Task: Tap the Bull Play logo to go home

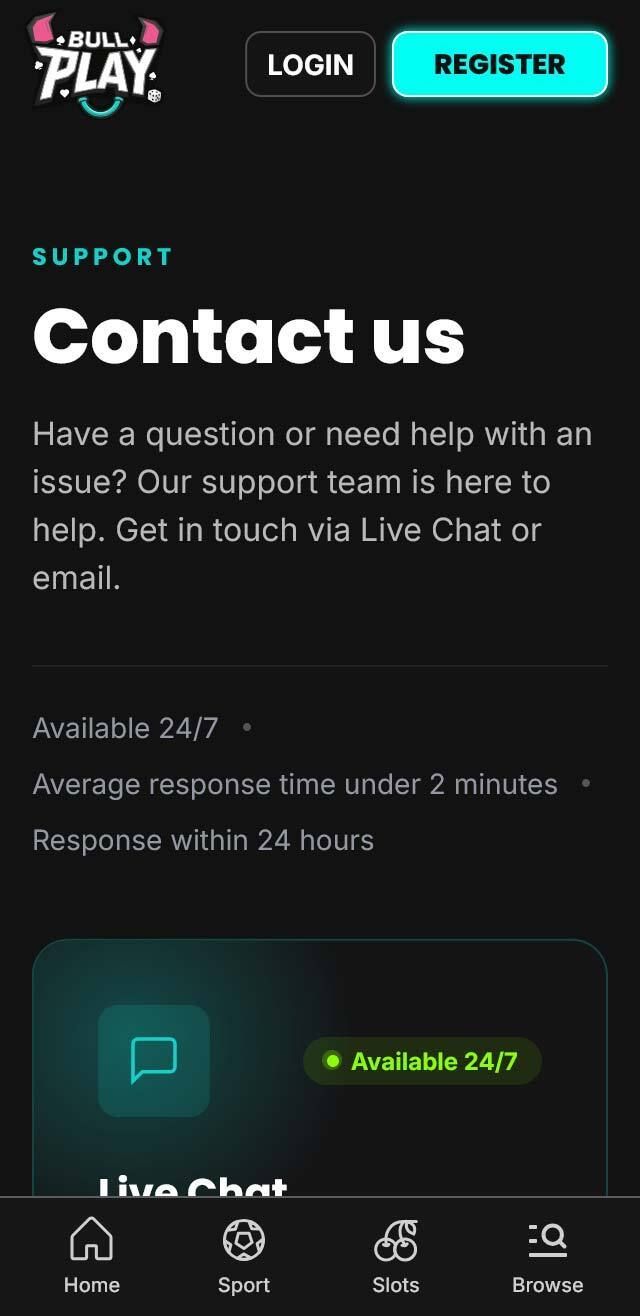Action: (x=96, y=64)
